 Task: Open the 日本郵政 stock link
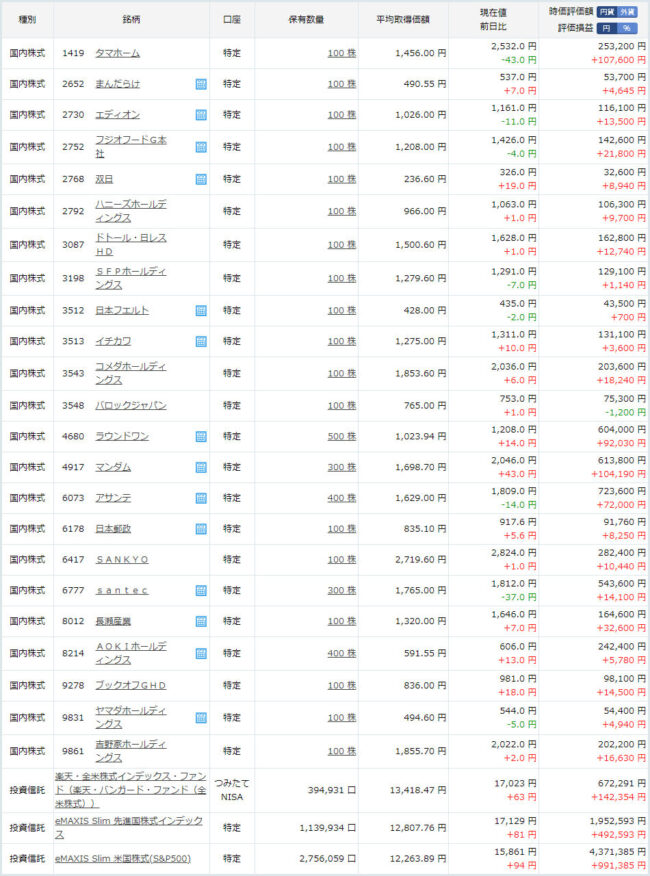click(x=113, y=528)
